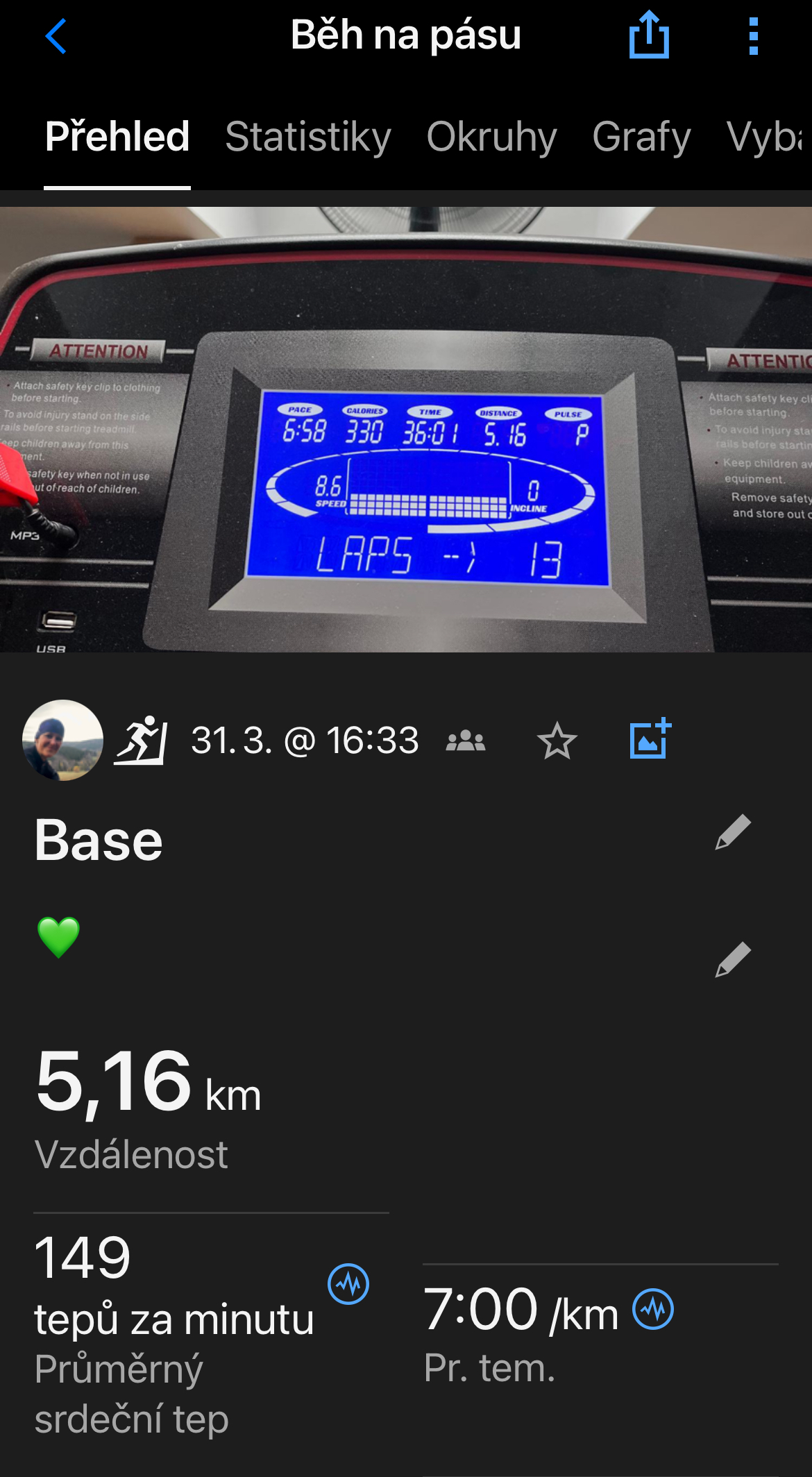Add a photo to the activity
This screenshot has height=1477, width=812.
(x=650, y=740)
